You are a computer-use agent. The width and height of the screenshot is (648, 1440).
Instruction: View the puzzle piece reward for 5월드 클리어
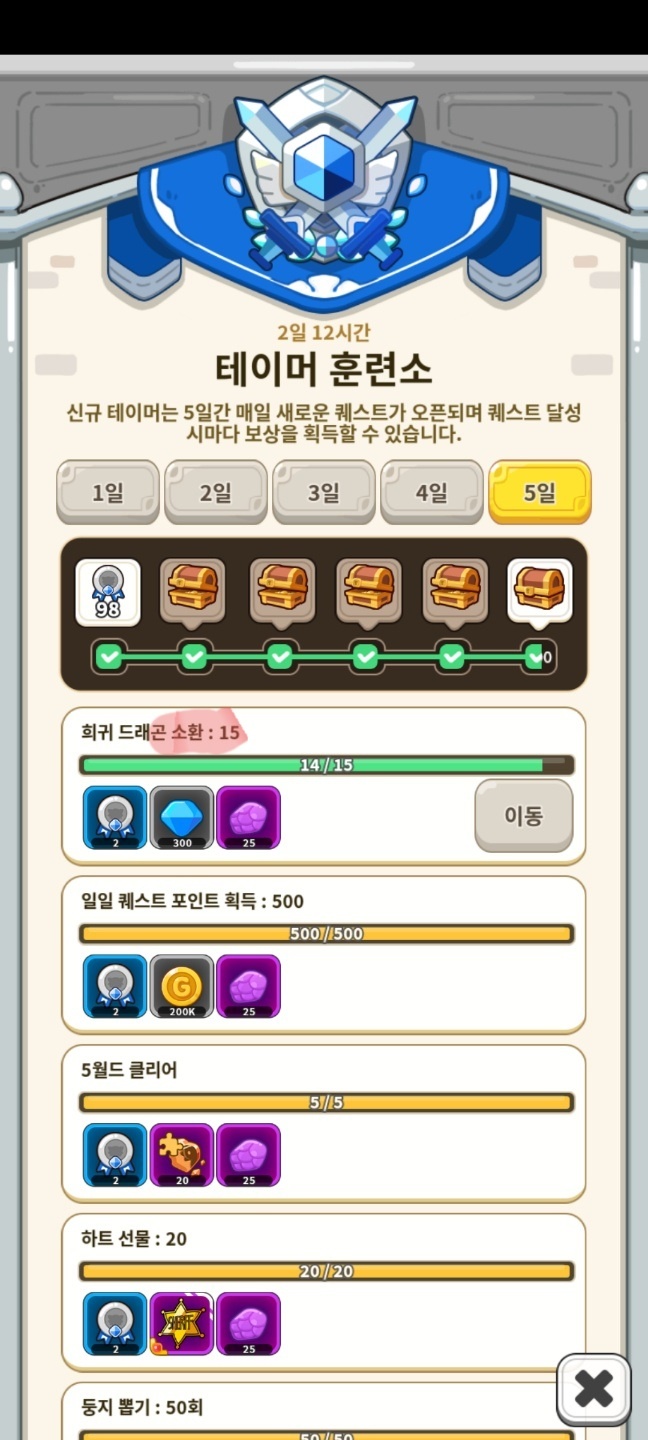(181, 1156)
